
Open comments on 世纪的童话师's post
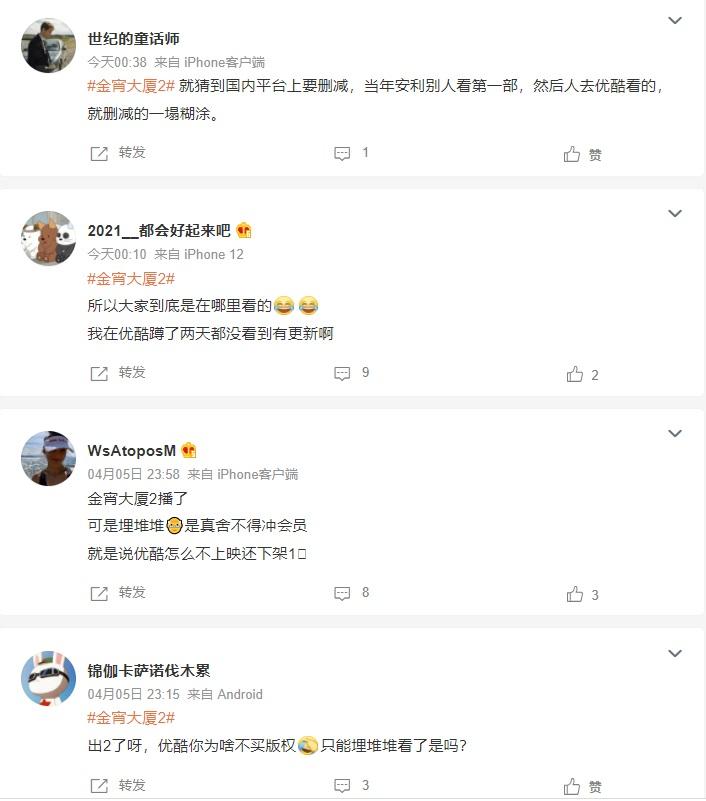tap(351, 153)
